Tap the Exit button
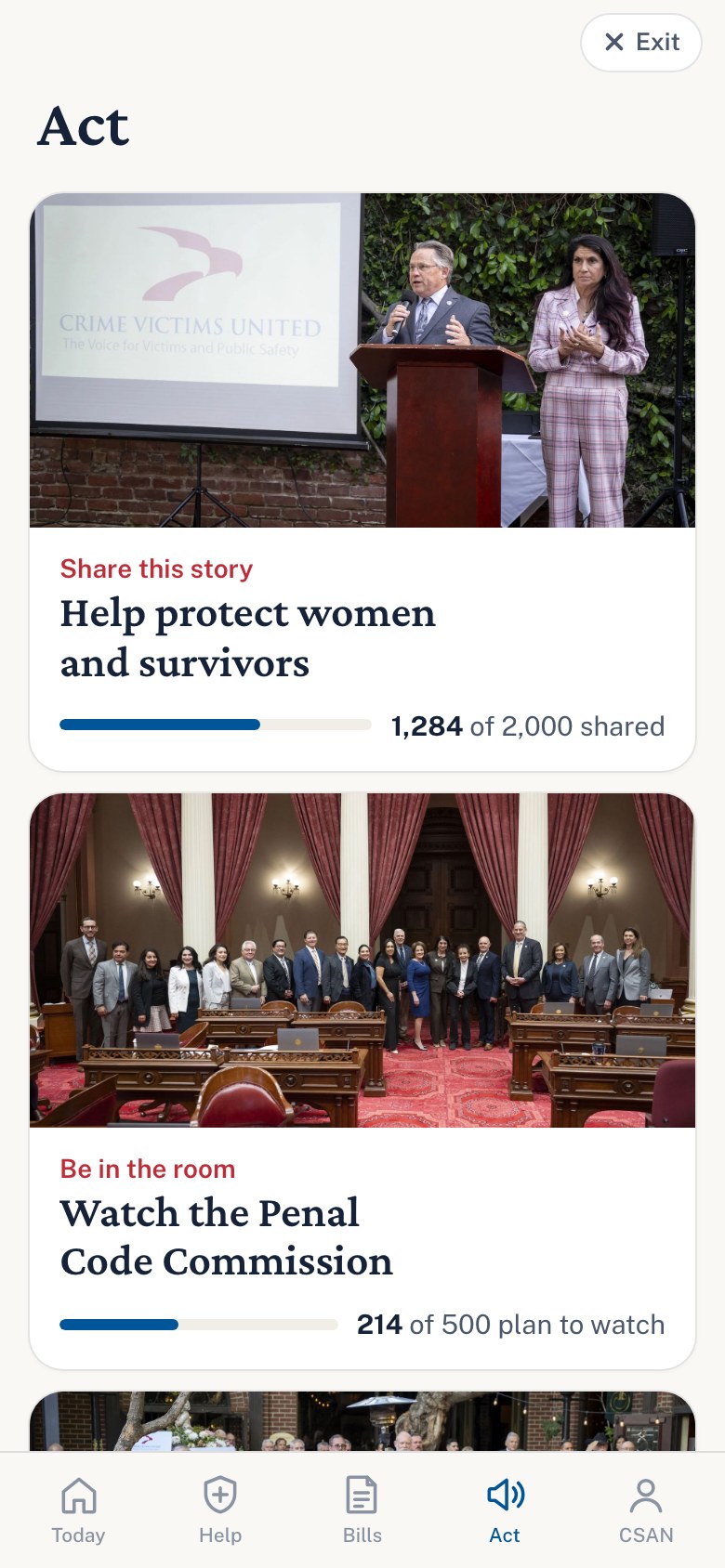 pos(640,42)
